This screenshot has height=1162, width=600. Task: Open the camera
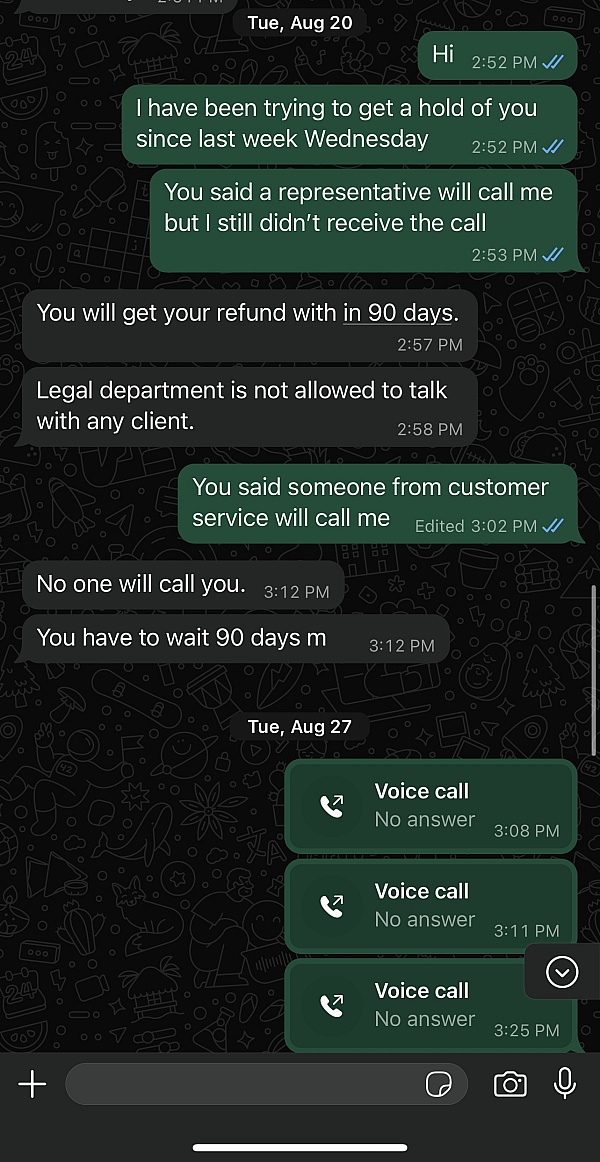click(x=510, y=1084)
